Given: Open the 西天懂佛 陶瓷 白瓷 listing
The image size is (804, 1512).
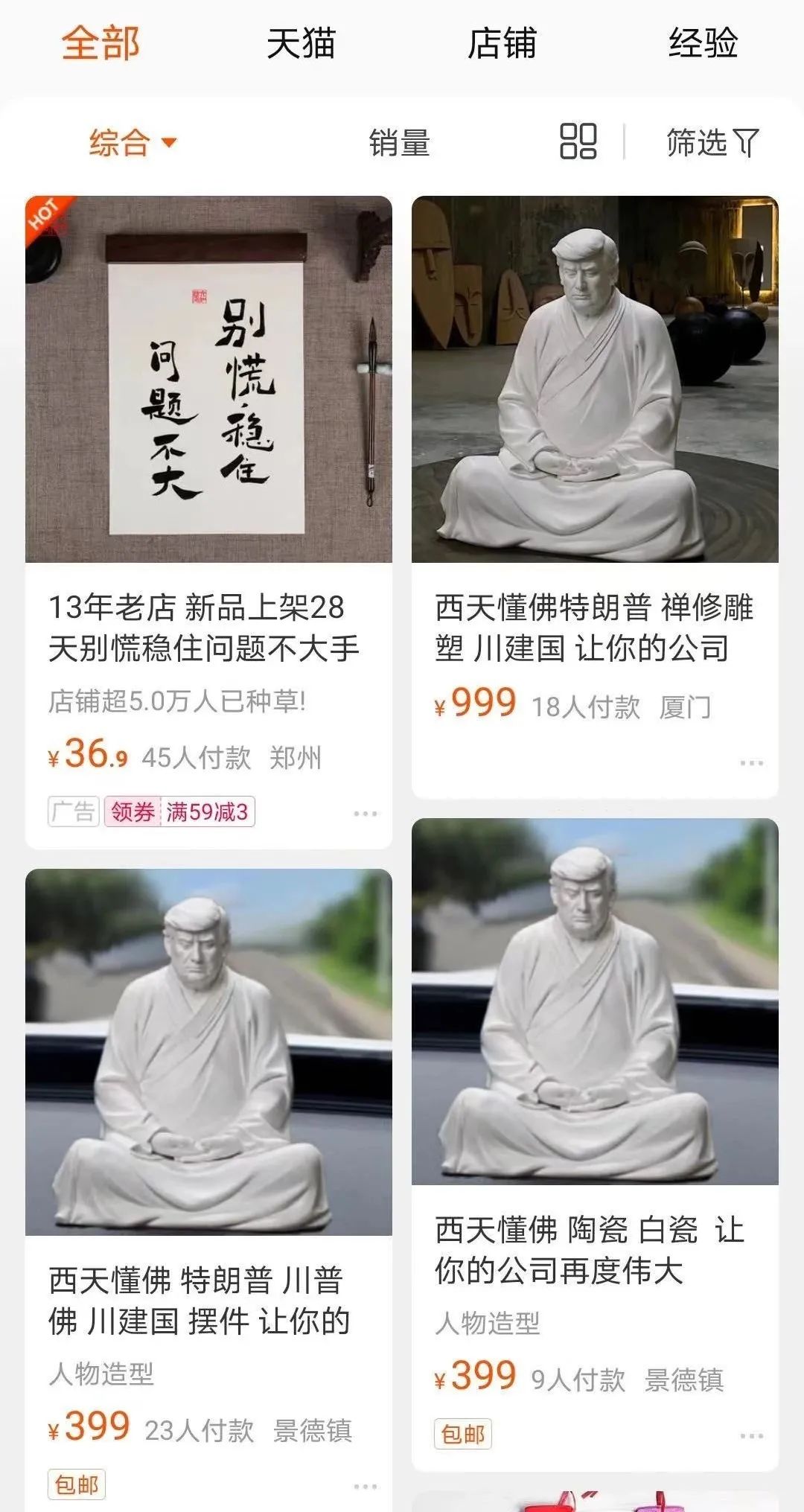Looking at the screenshot, I should pyautogui.click(x=595, y=1001).
